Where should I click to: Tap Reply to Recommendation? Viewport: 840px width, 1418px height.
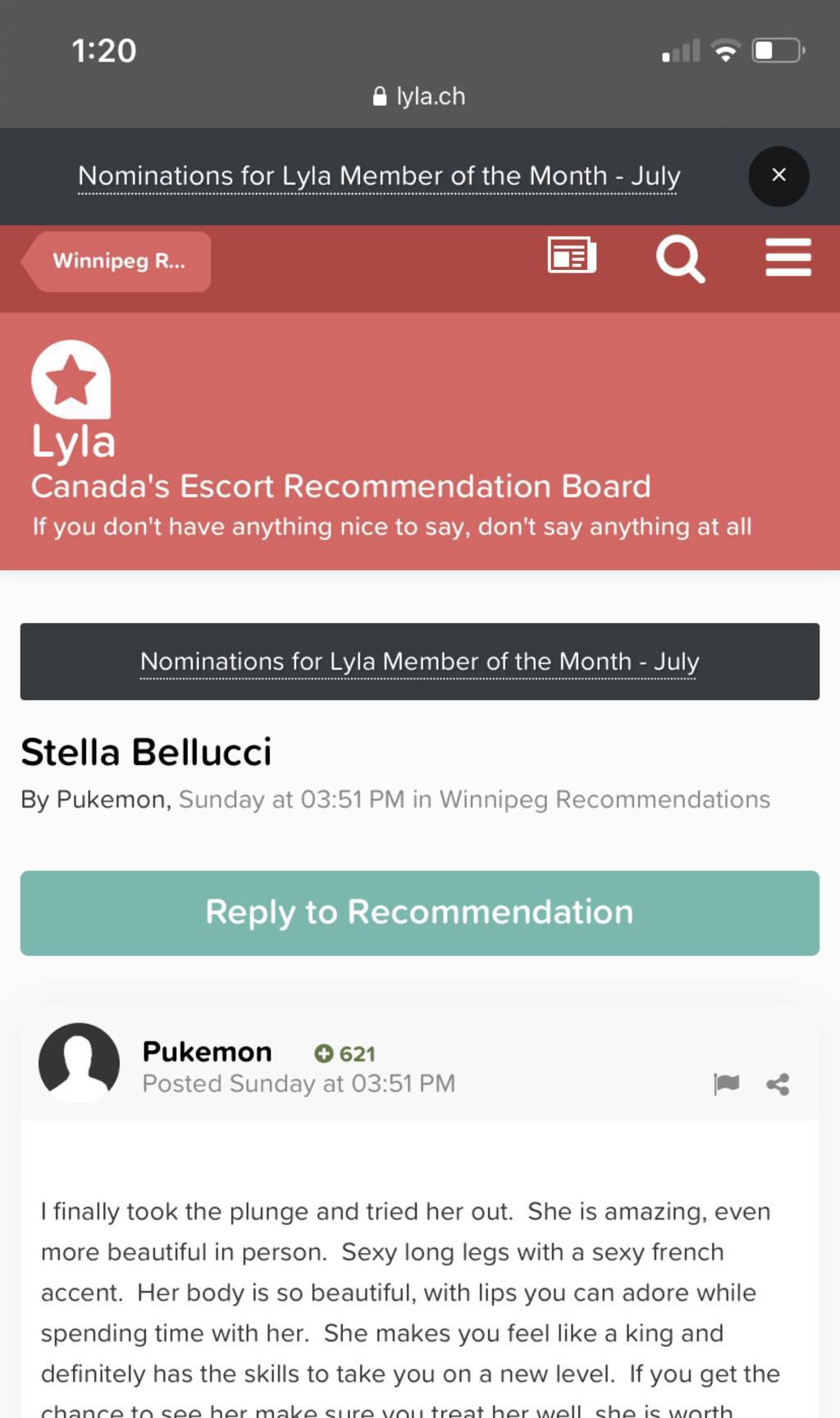pyautogui.click(x=420, y=913)
